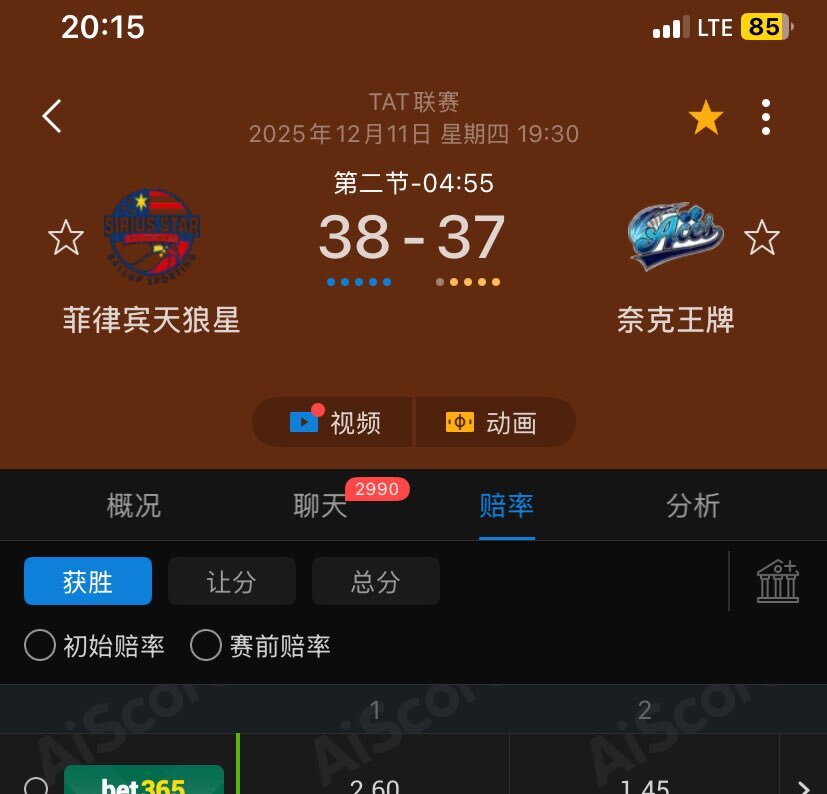Open the bet365 odds row
Image resolution: width=827 pixels, height=794 pixels.
pos(144,782)
